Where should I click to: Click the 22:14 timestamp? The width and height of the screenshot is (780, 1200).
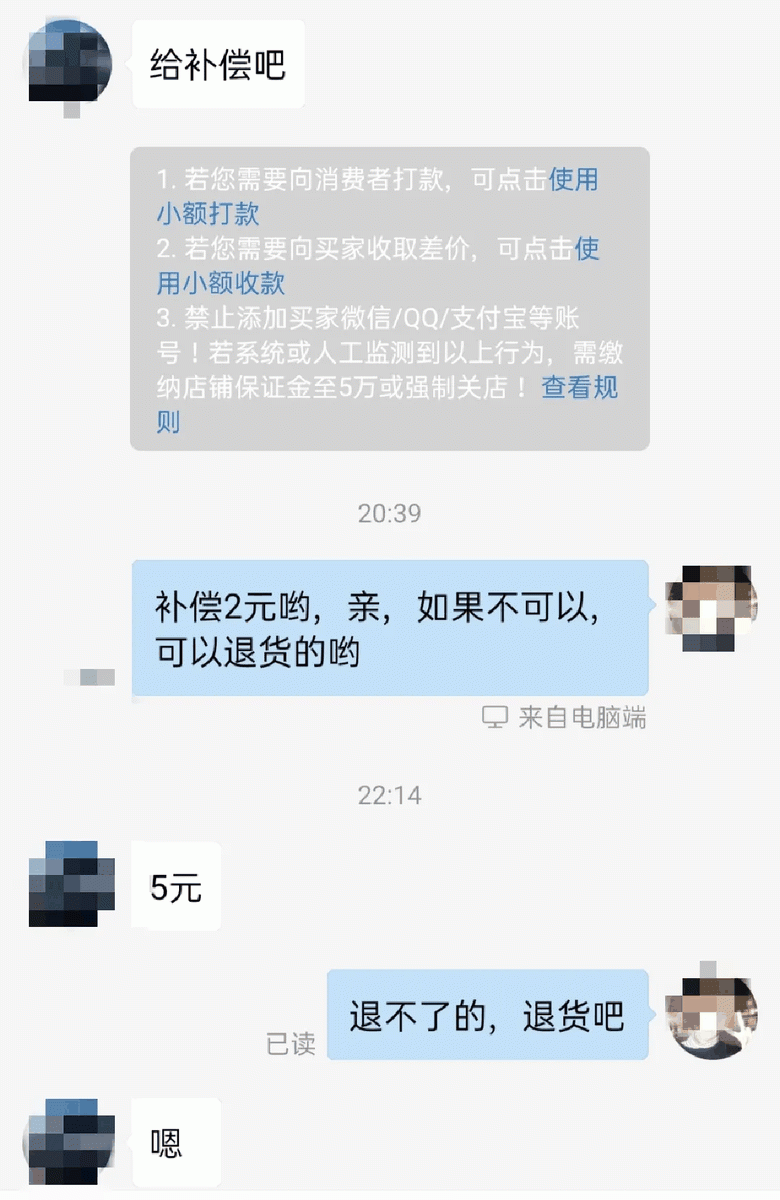389,796
